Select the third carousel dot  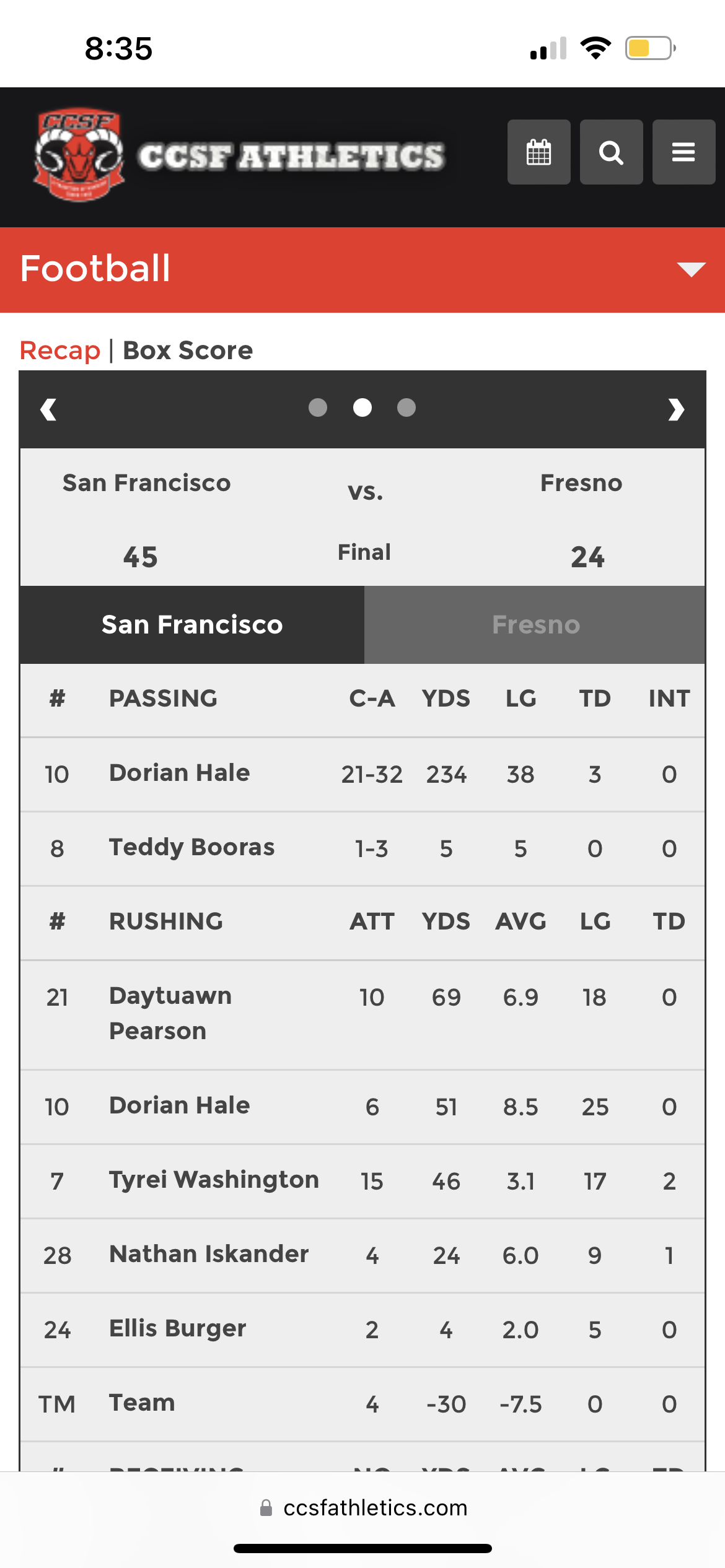point(406,407)
